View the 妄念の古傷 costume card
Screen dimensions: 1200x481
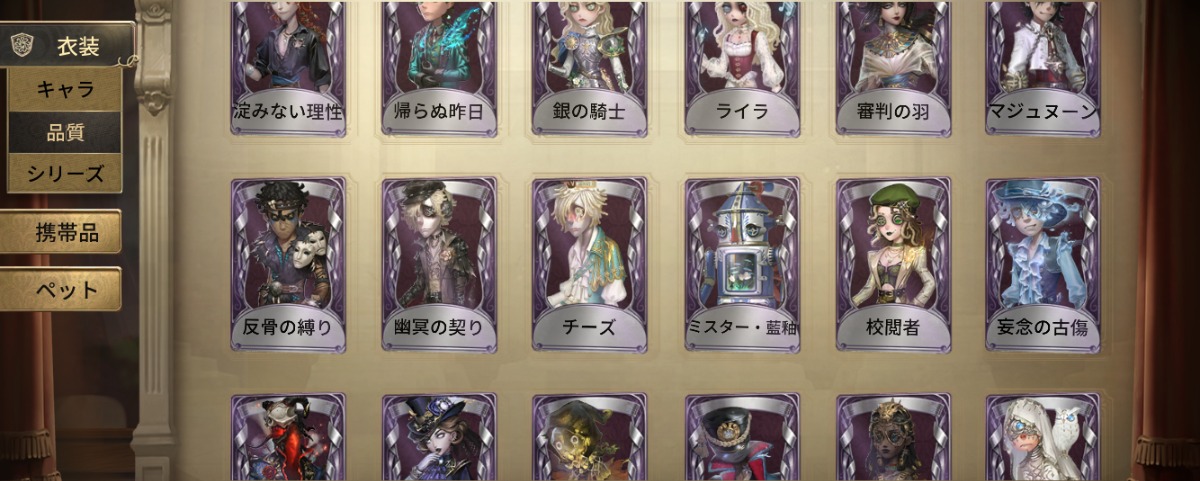pyautogui.click(x=1043, y=264)
